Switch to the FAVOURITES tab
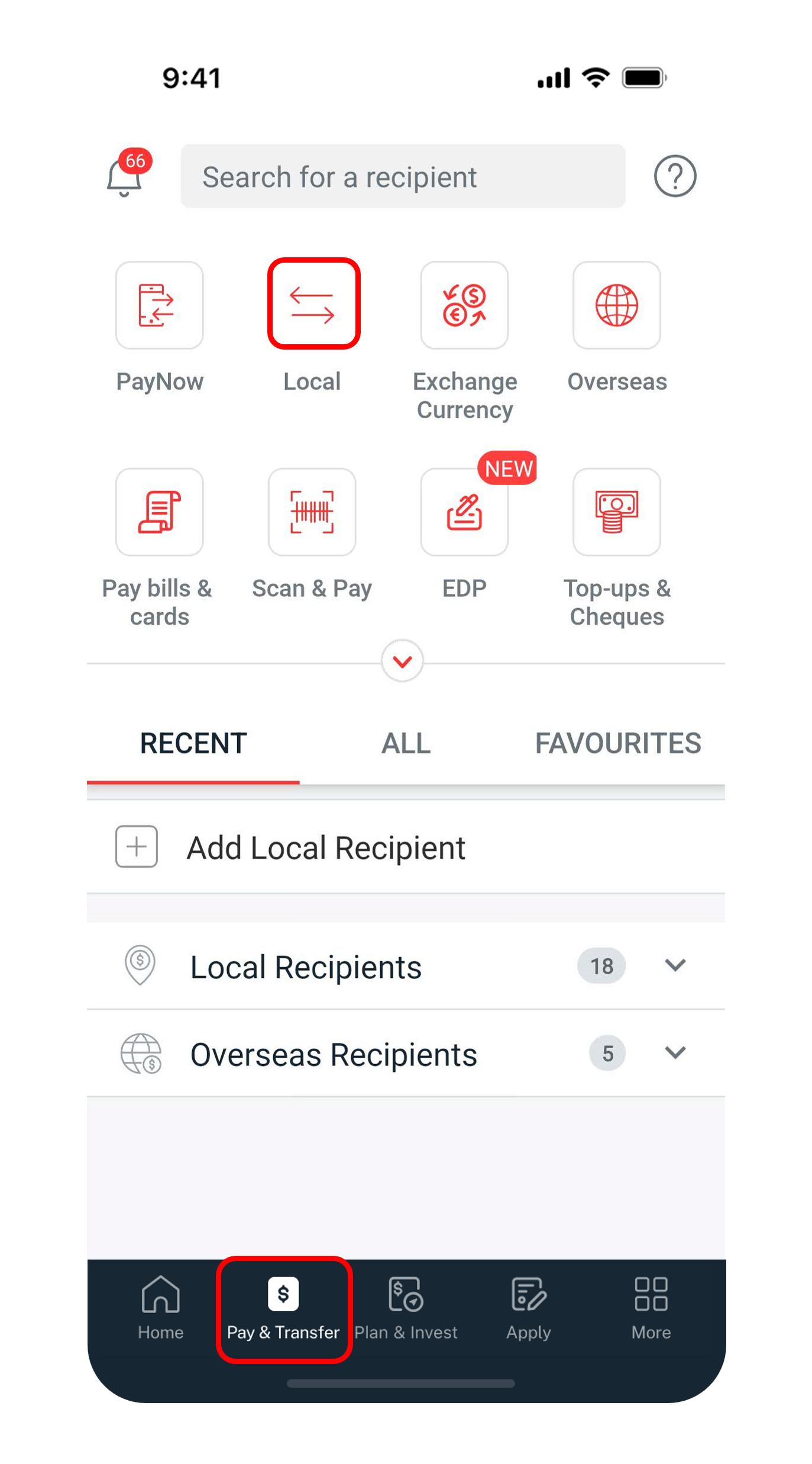Screen dimensions: 812x1464 (617, 744)
